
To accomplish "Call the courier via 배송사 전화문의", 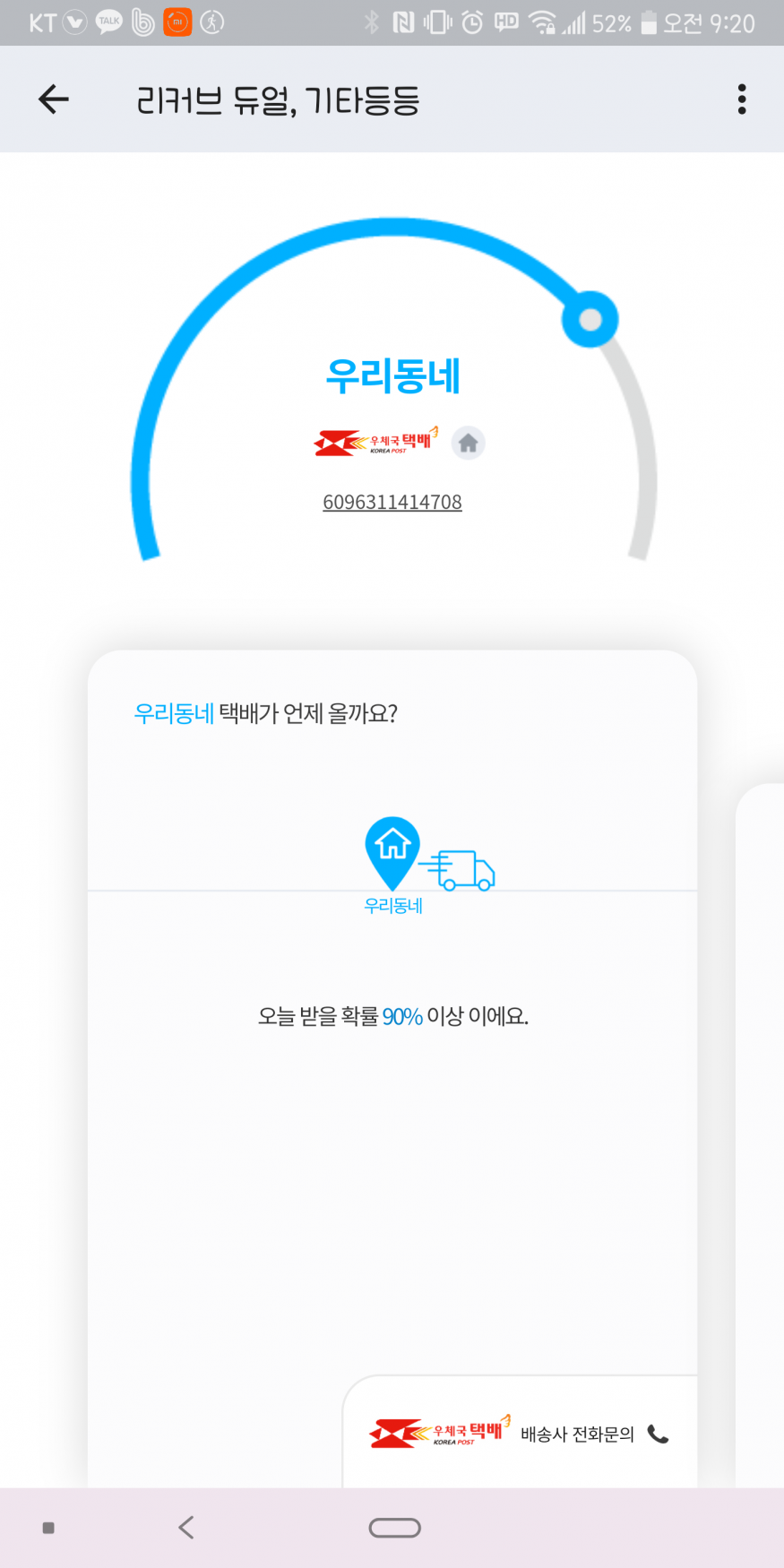I will pos(591,1434).
